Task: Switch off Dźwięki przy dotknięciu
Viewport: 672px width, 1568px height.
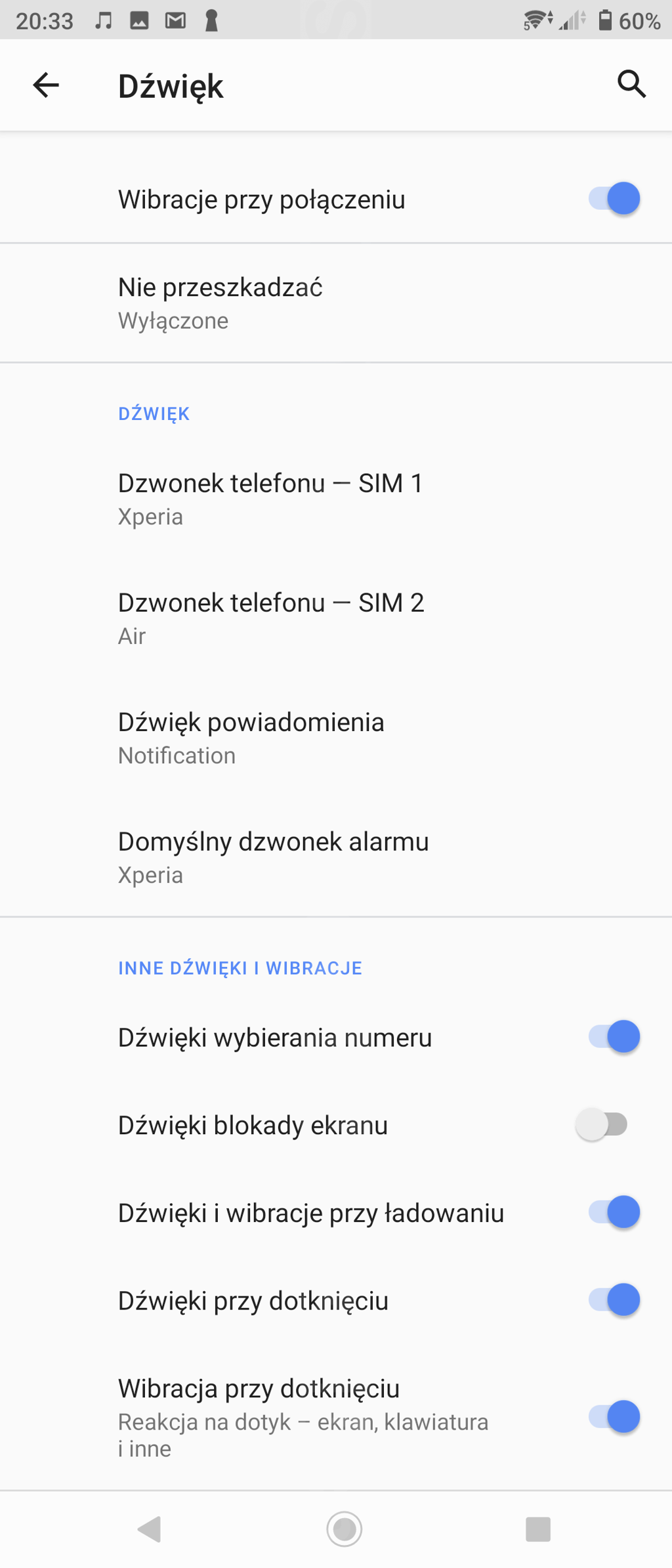Action: tap(614, 1300)
